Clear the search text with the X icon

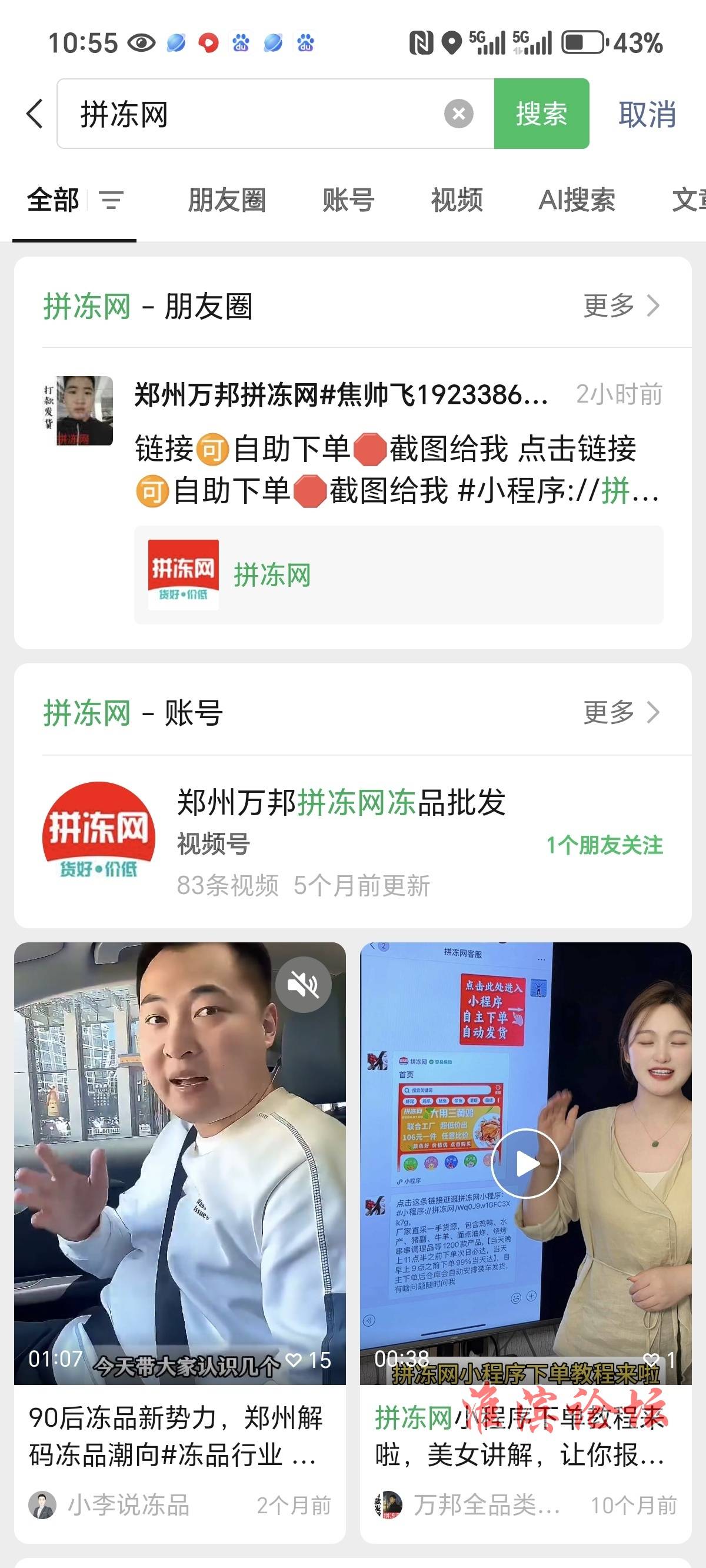click(458, 114)
